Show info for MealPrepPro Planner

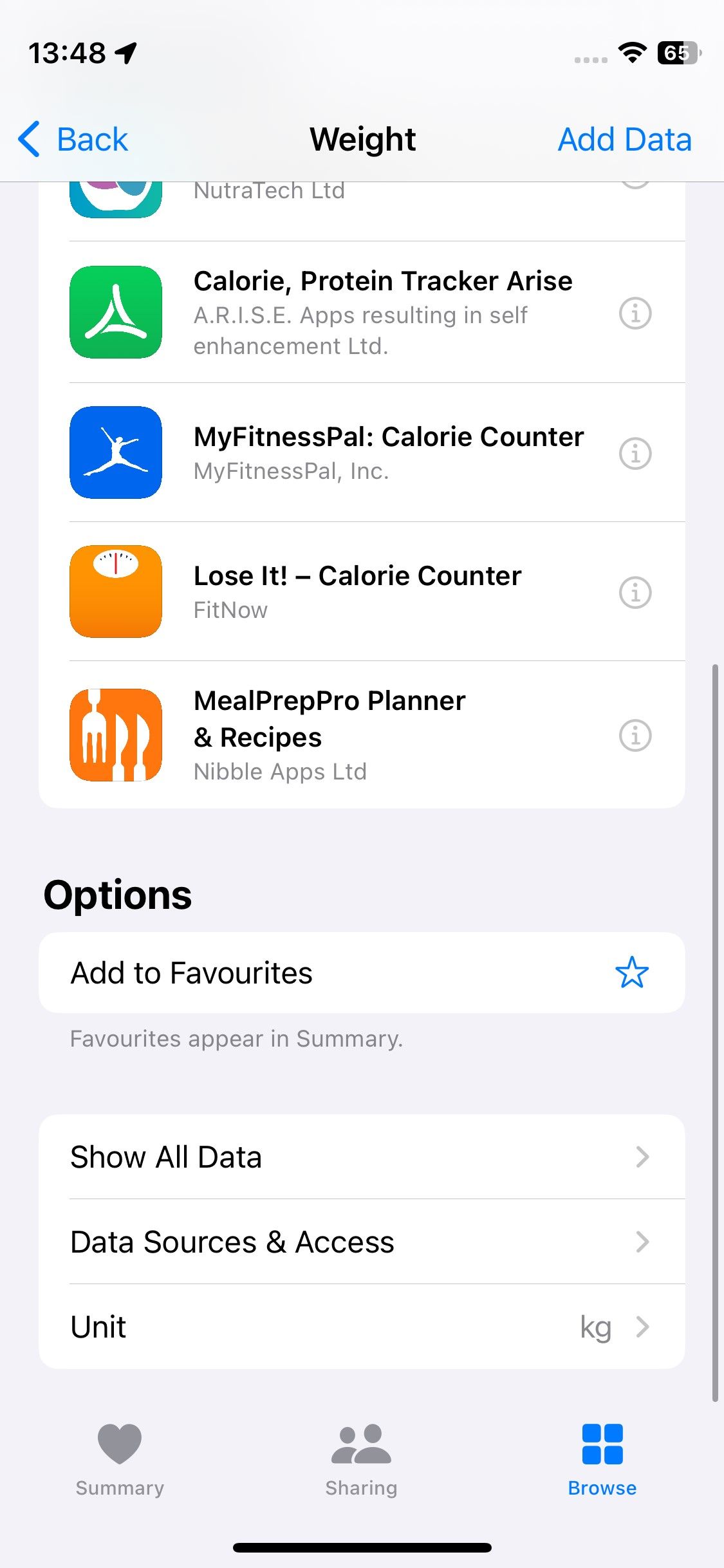coord(635,735)
